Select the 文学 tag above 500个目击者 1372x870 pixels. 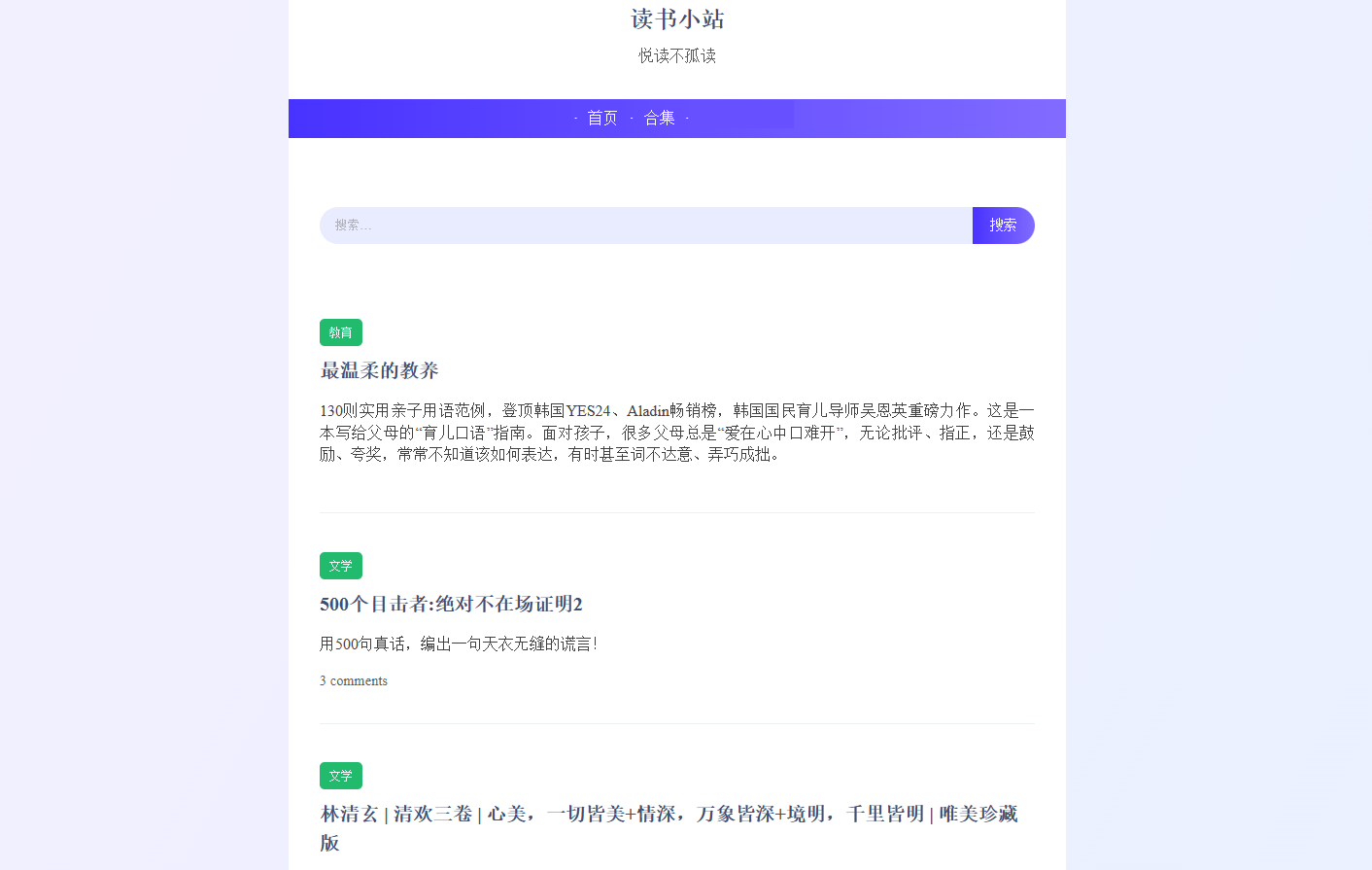(340, 566)
